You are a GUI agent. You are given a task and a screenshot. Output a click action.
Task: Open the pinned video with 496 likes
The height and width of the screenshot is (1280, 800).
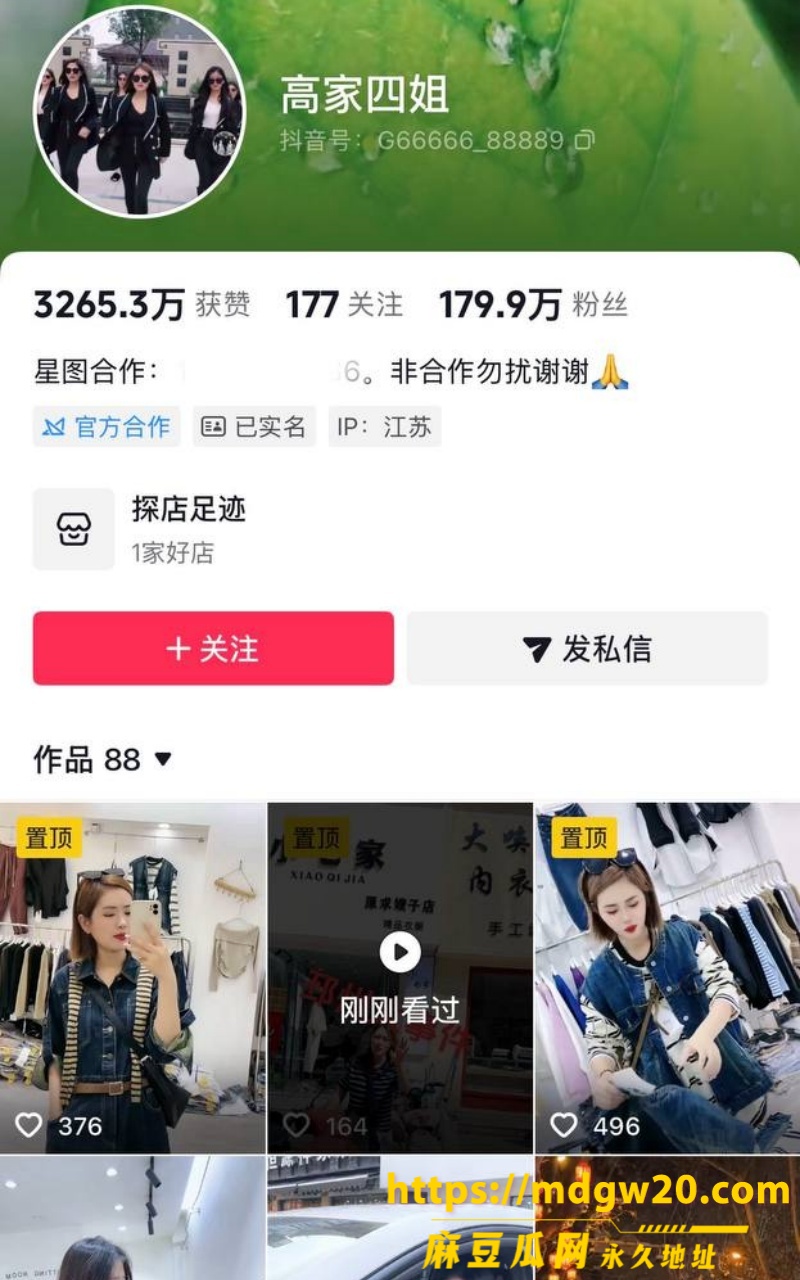click(668, 978)
